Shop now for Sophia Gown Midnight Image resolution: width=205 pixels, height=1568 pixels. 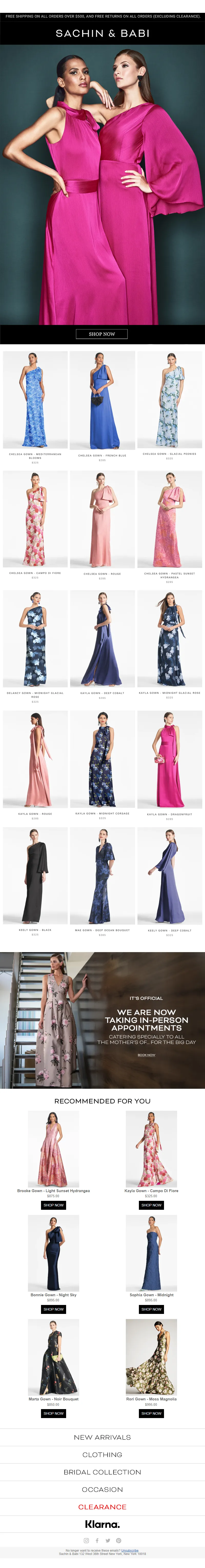151,1309
